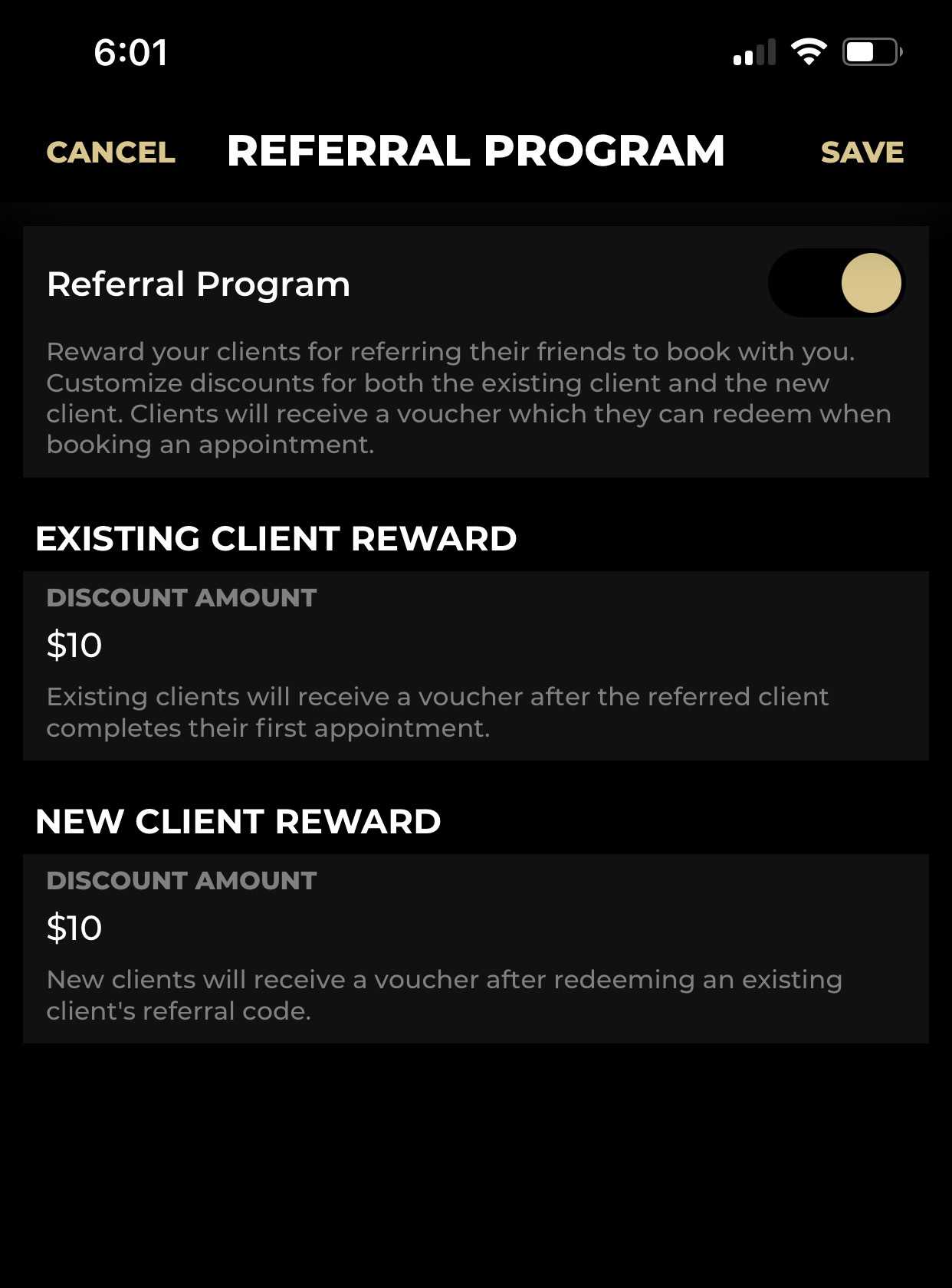Viewport: 952px width, 1288px height.
Task: Click the Referral Program settings card
Action: click(475, 349)
